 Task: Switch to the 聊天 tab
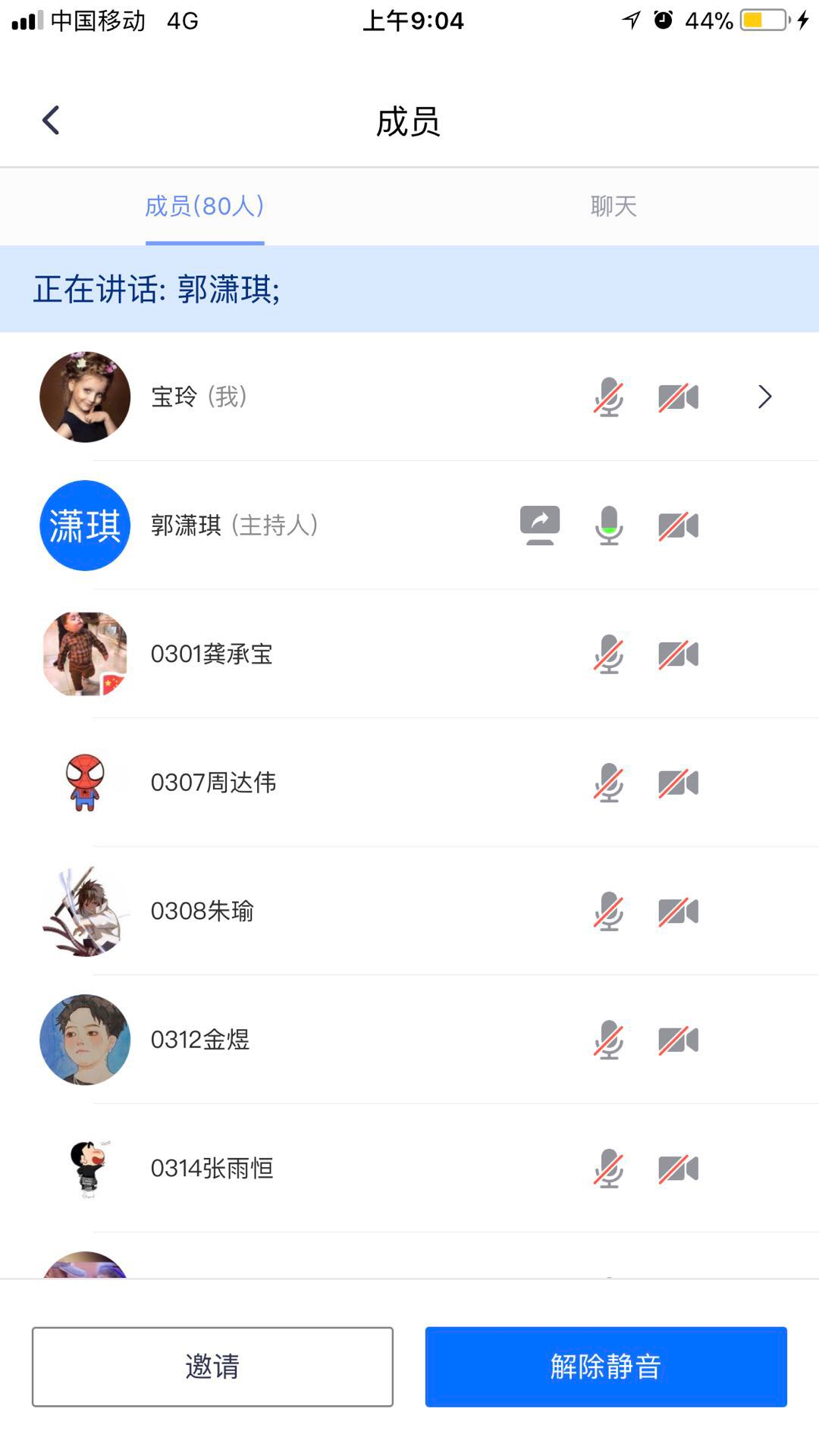point(613,206)
